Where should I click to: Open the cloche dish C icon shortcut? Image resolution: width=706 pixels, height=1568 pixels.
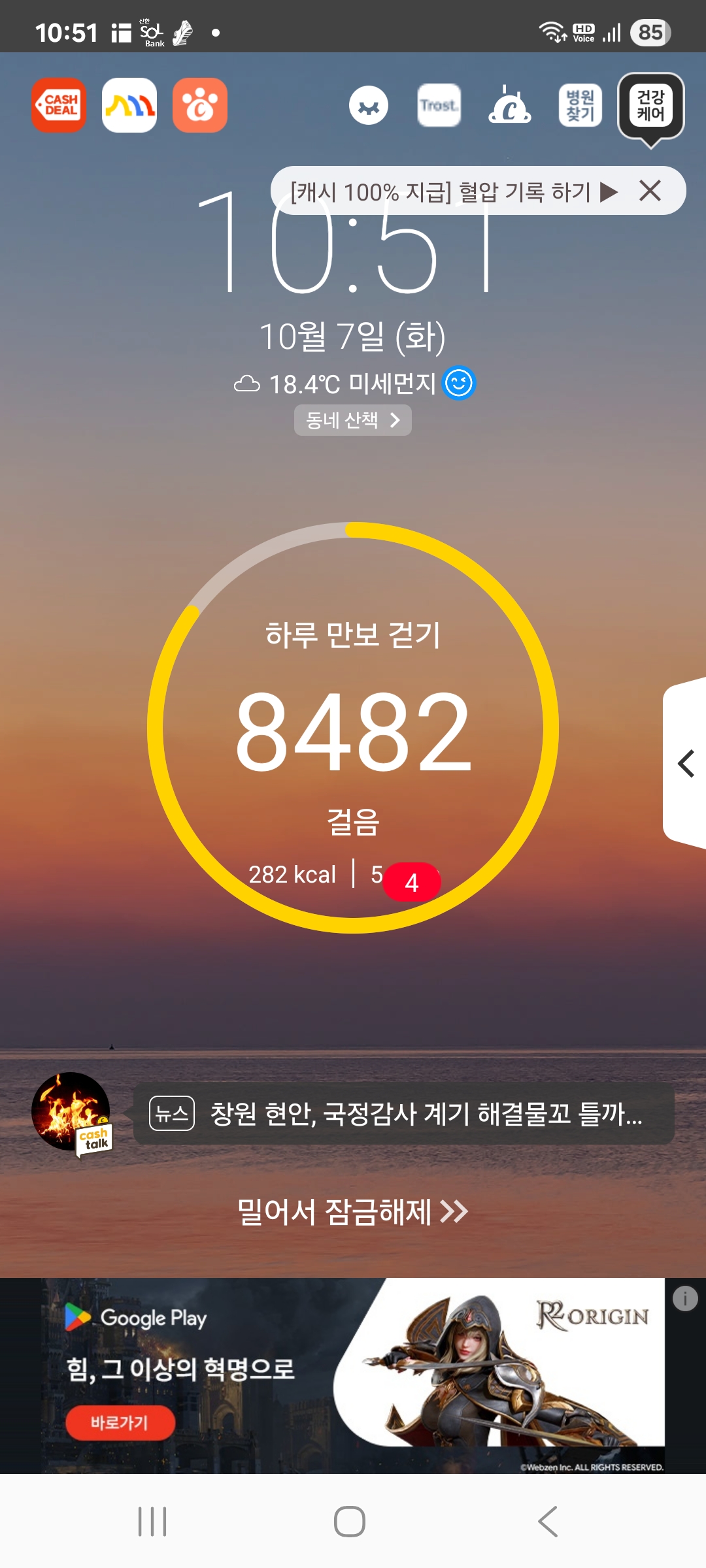(x=509, y=105)
